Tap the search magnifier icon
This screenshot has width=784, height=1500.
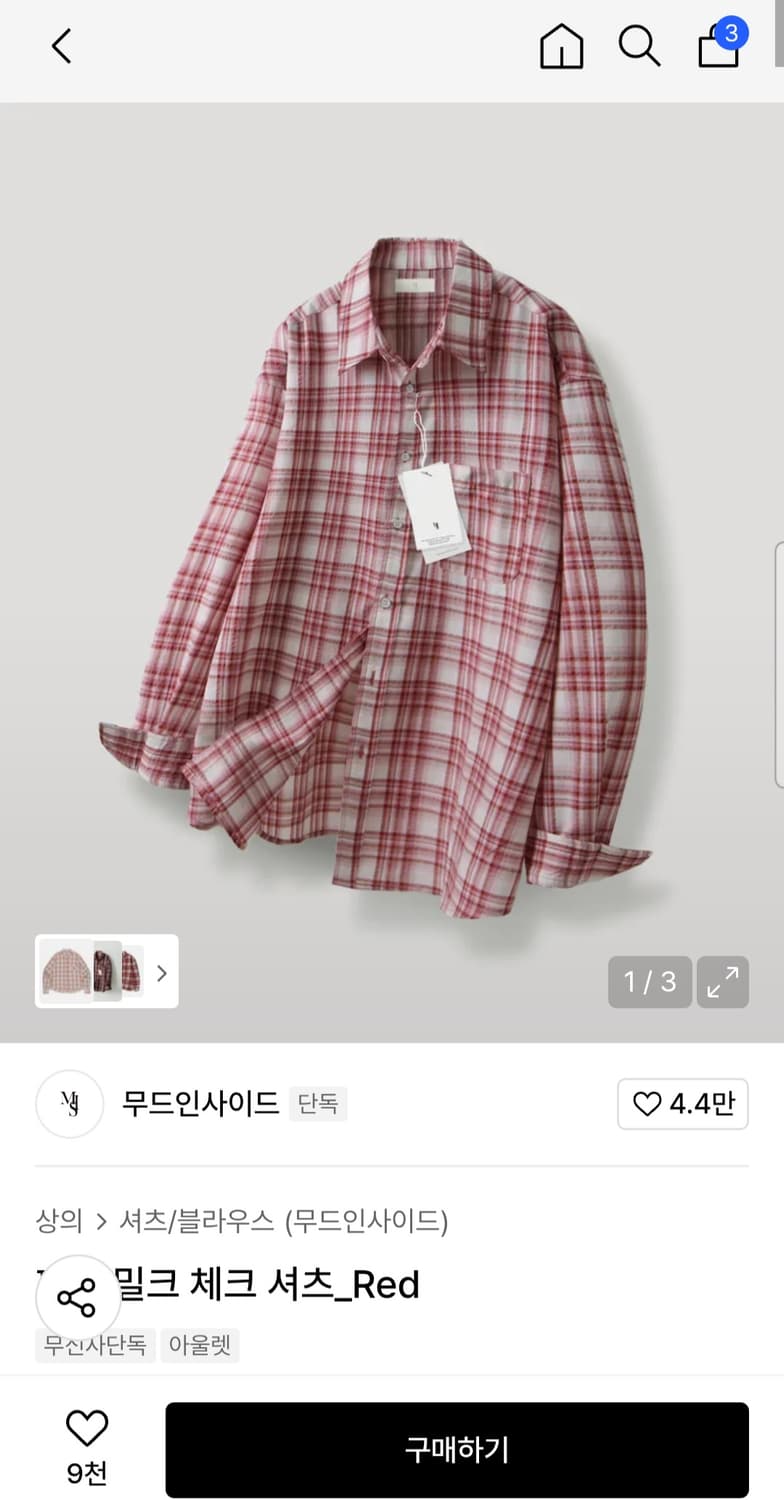(639, 46)
